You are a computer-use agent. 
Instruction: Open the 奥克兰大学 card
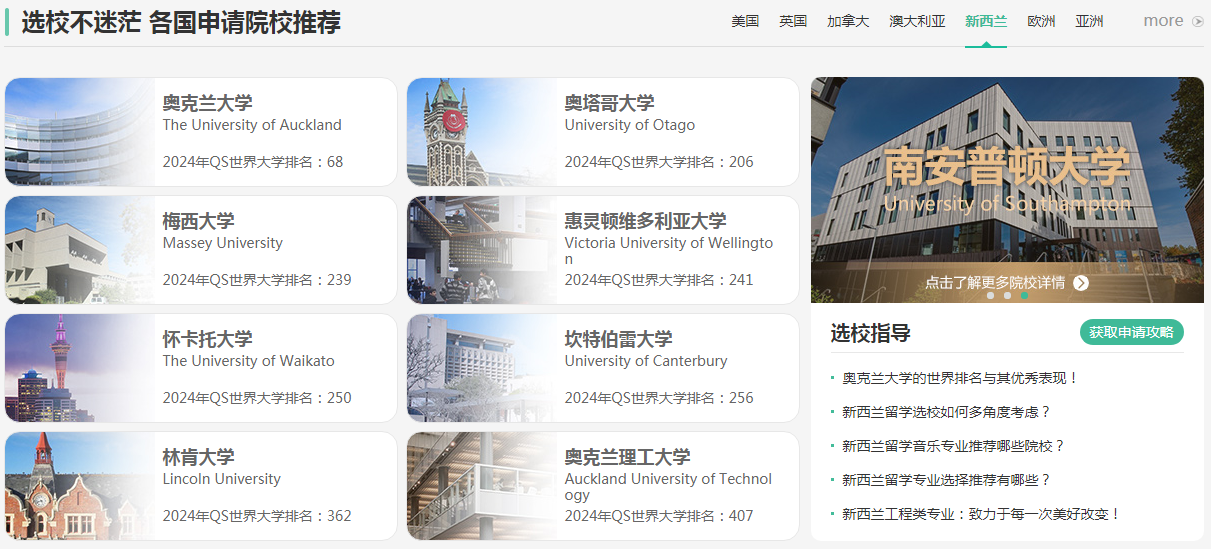tap(200, 132)
